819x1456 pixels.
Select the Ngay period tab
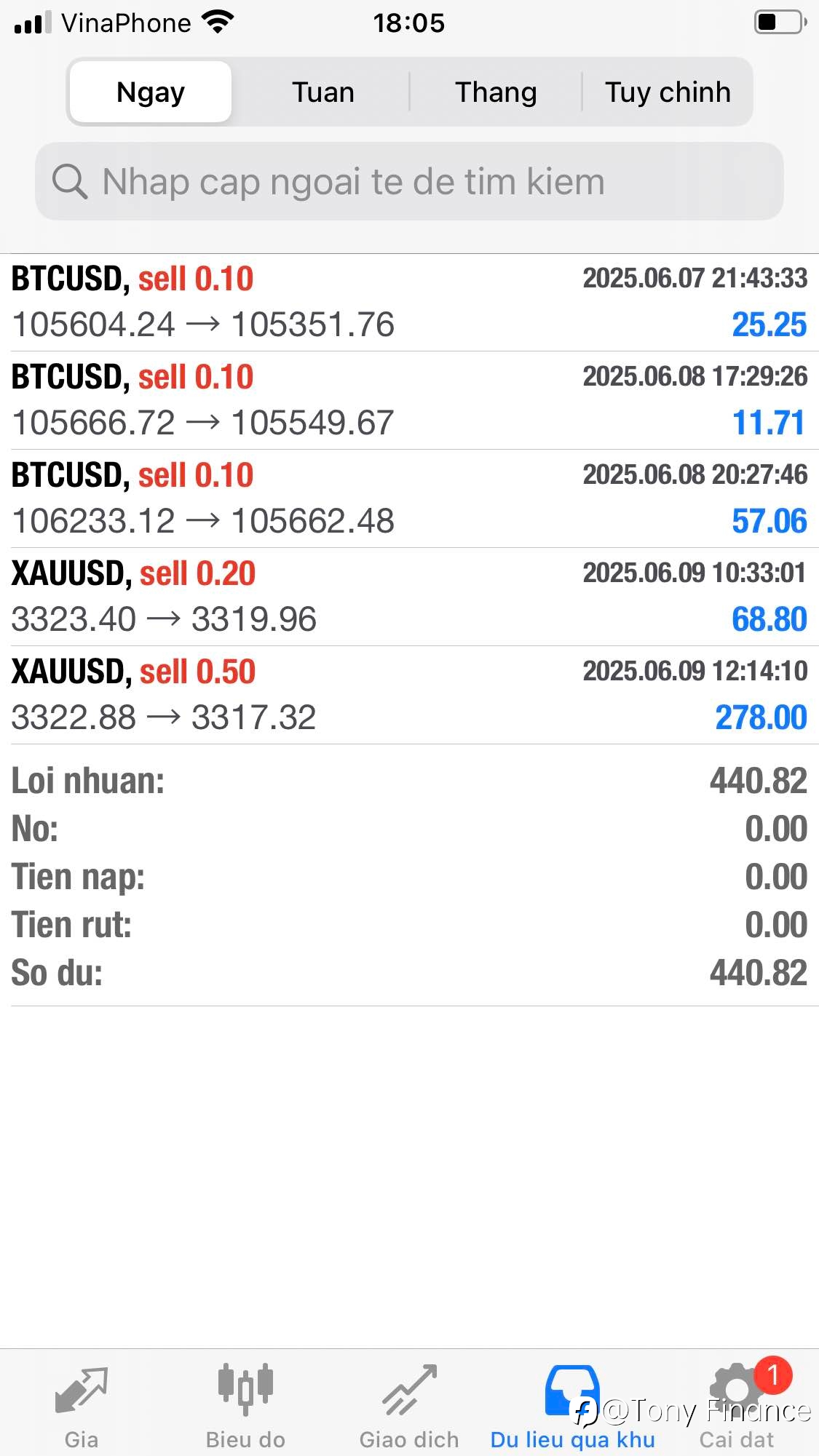point(151,92)
